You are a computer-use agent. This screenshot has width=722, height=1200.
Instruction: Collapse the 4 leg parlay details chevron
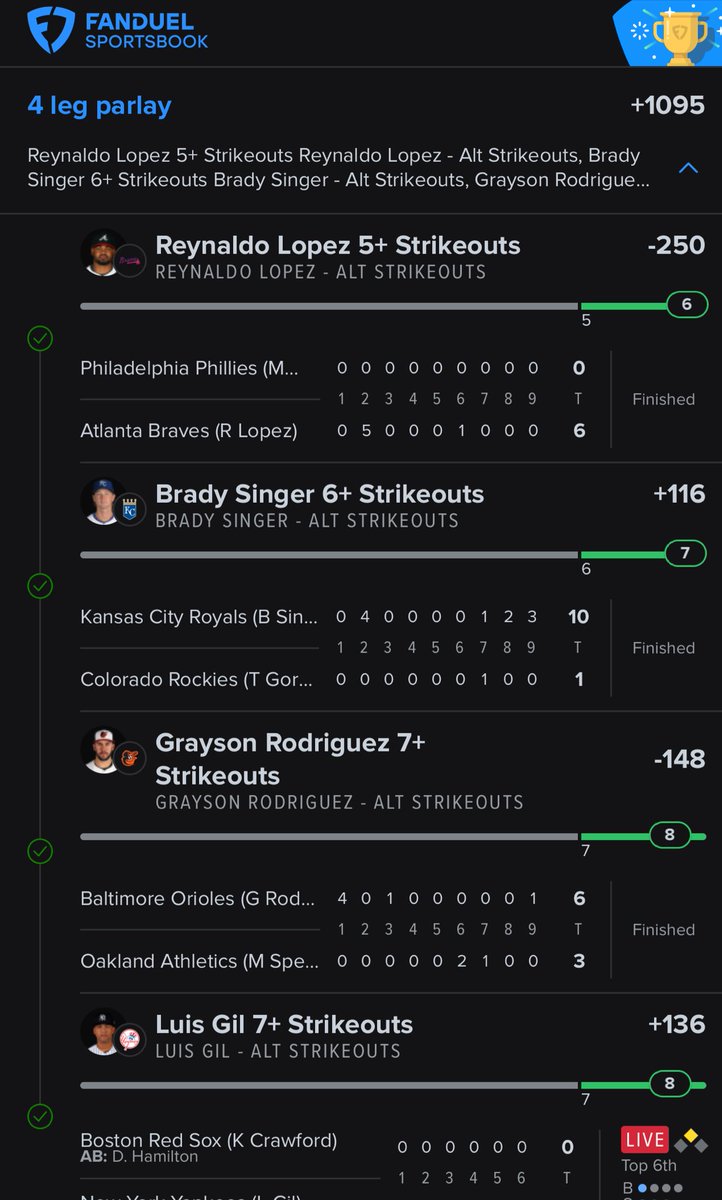tap(688, 168)
